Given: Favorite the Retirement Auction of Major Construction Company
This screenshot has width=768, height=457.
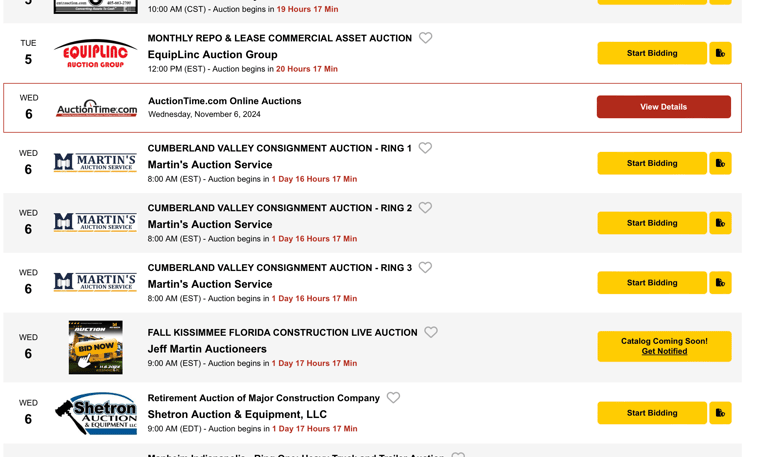Looking at the screenshot, I should (393, 398).
